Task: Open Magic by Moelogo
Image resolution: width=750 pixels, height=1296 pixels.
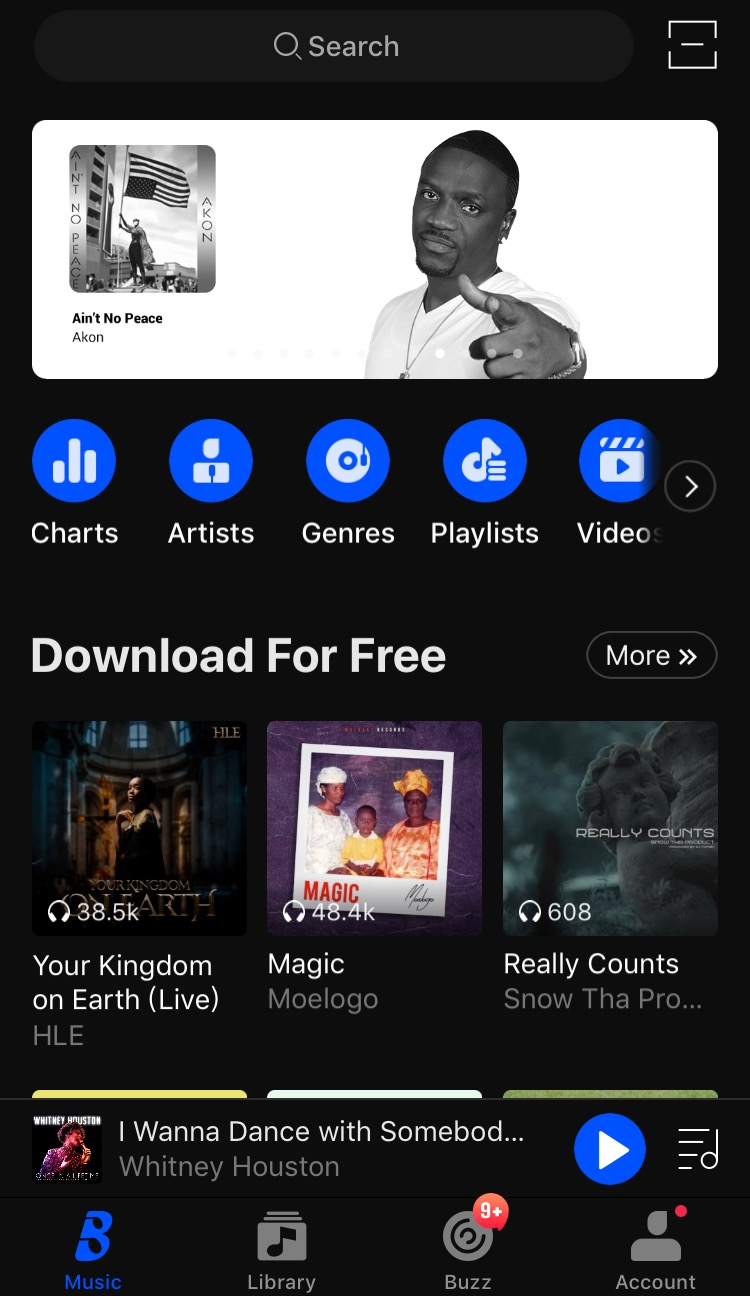Action: (374, 828)
